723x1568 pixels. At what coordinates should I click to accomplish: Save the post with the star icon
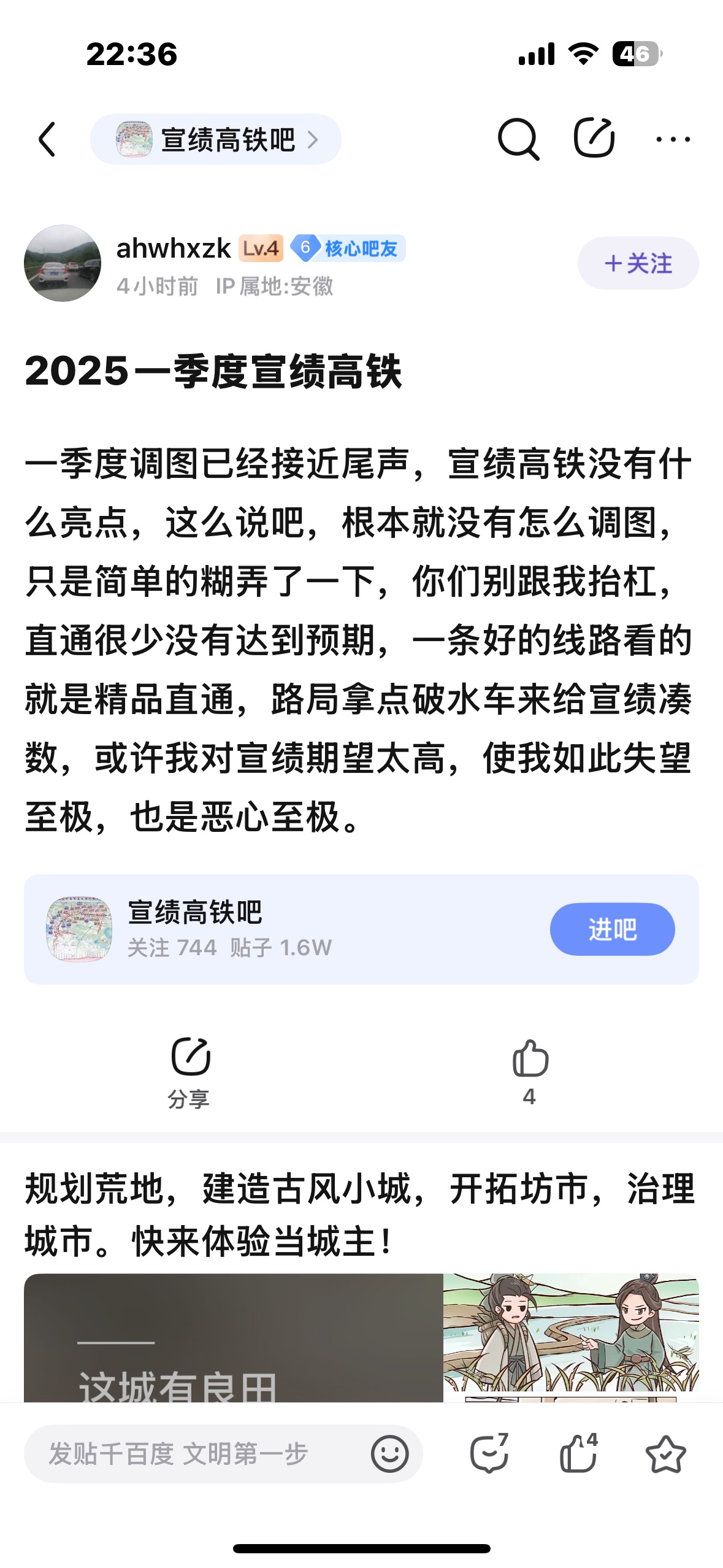click(x=665, y=1453)
